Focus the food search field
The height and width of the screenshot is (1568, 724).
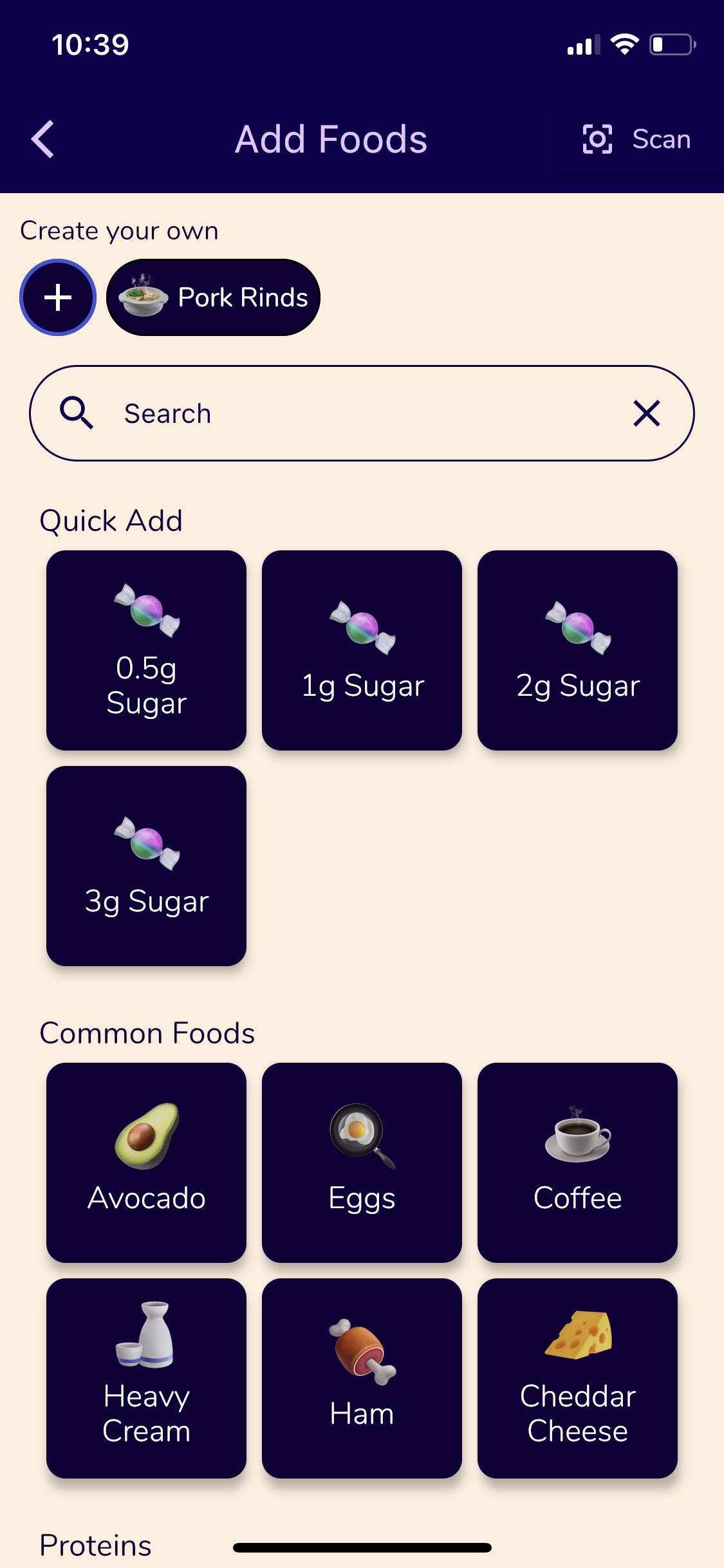coord(360,413)
